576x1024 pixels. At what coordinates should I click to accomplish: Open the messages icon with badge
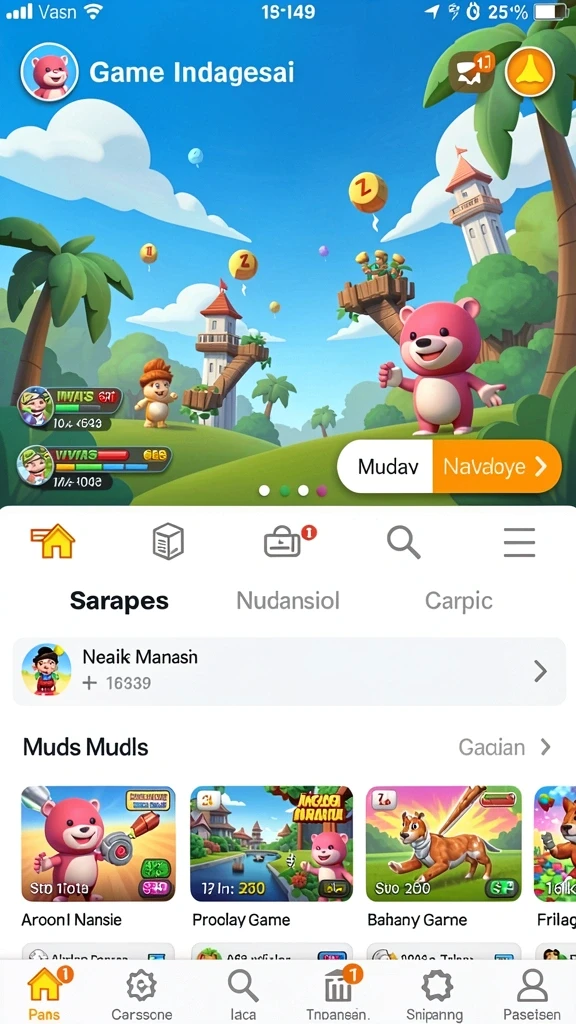(472, 72)
